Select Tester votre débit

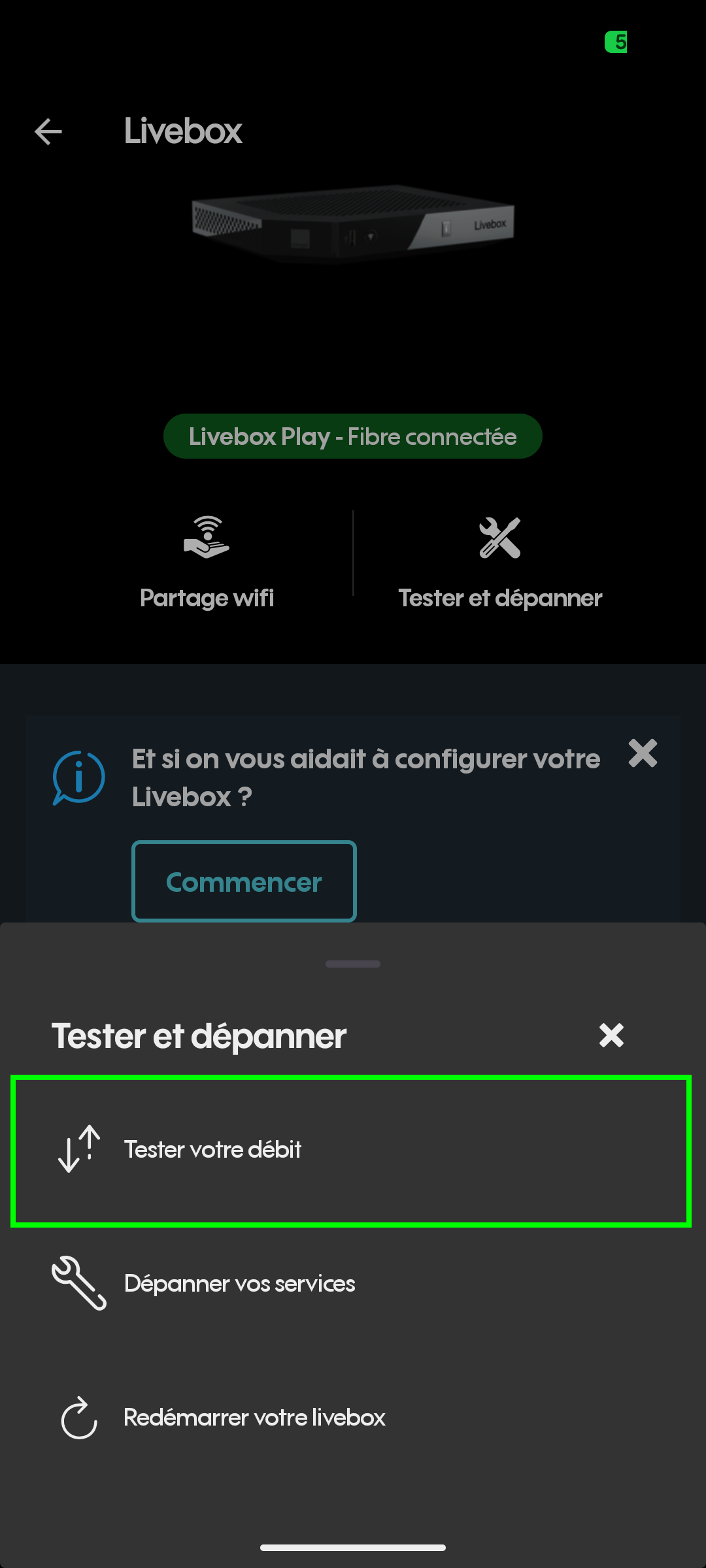351,1151
